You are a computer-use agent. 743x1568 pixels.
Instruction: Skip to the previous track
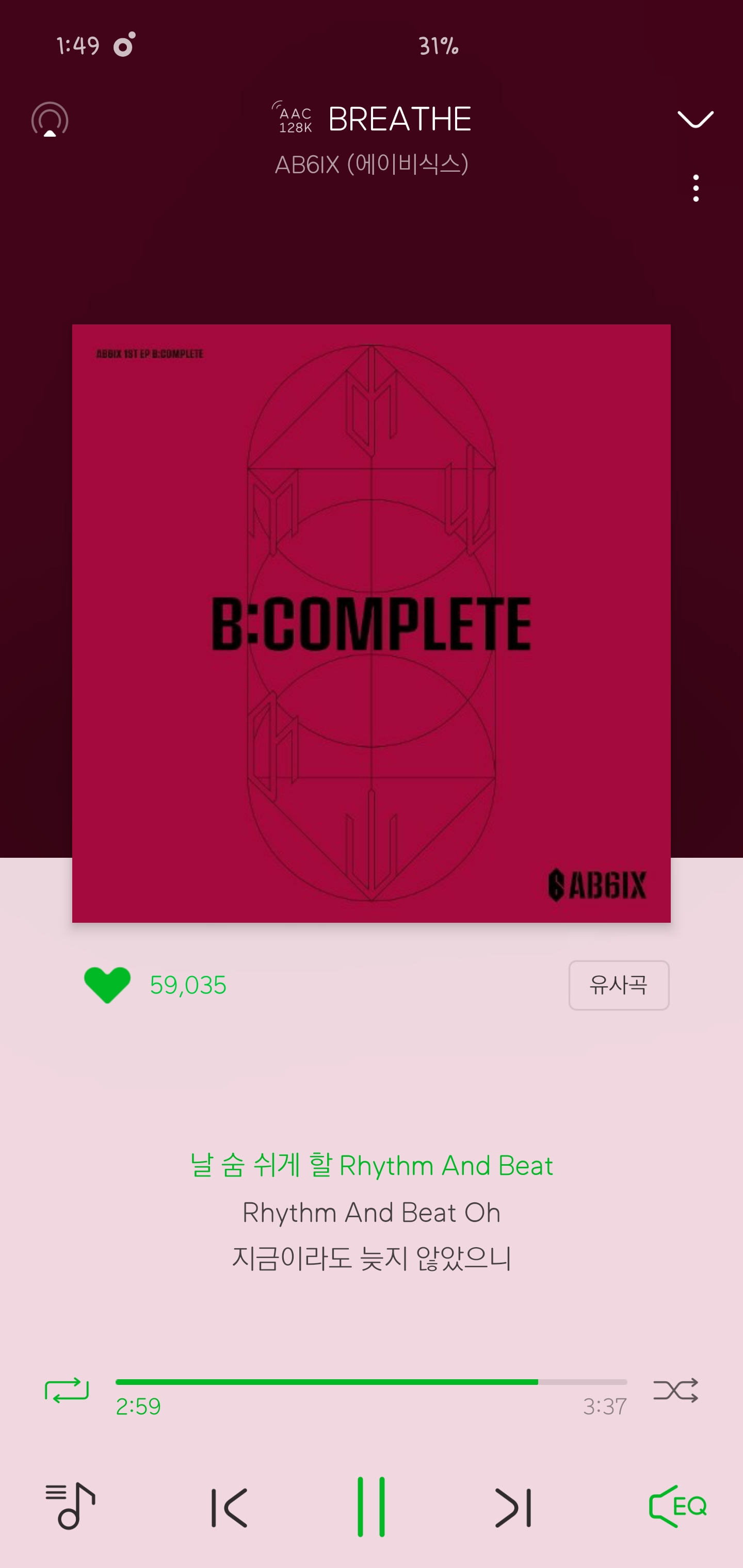(x=229, y=1508)
